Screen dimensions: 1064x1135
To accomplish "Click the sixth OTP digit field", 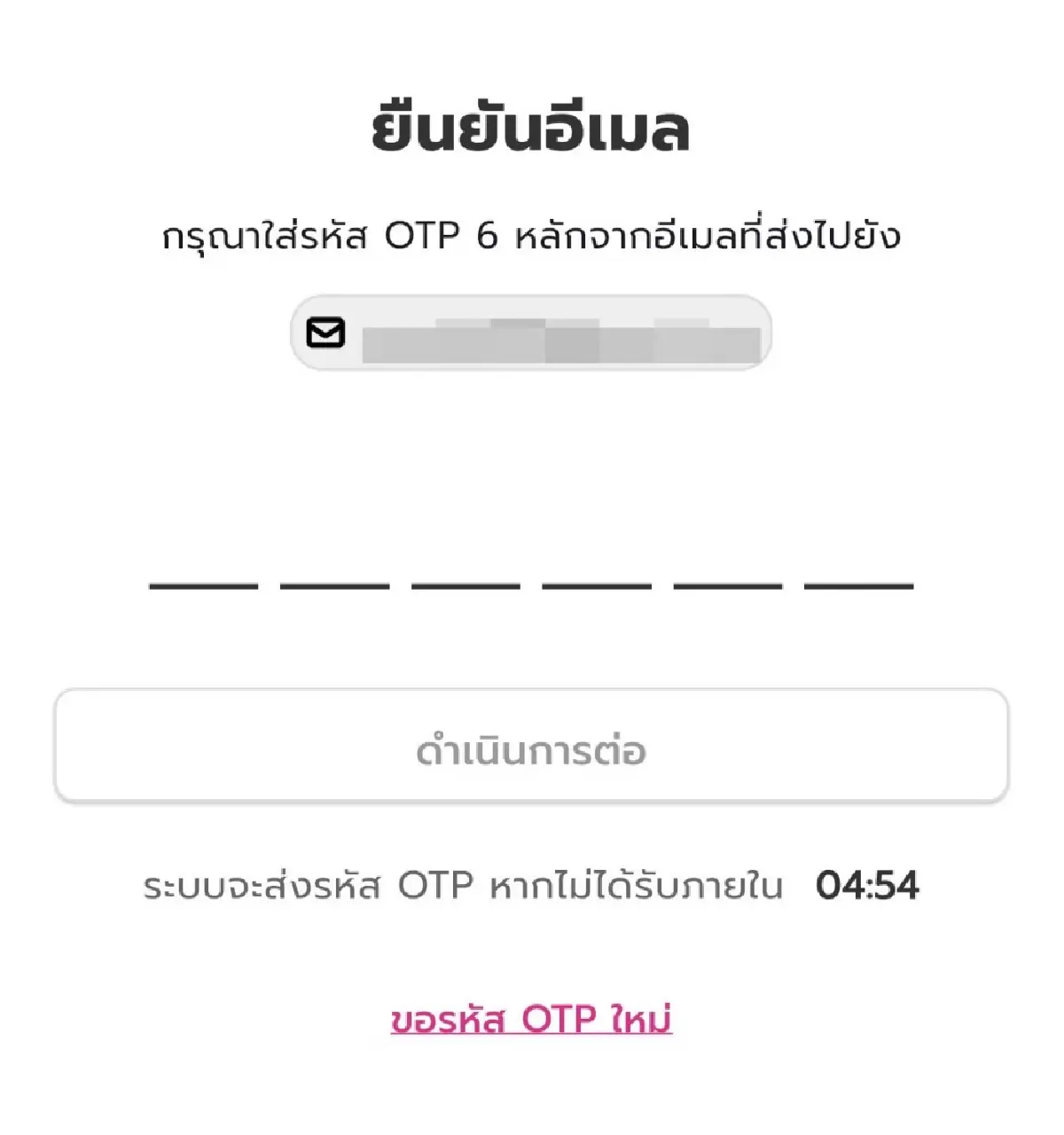I will click(x=857, y=585).
